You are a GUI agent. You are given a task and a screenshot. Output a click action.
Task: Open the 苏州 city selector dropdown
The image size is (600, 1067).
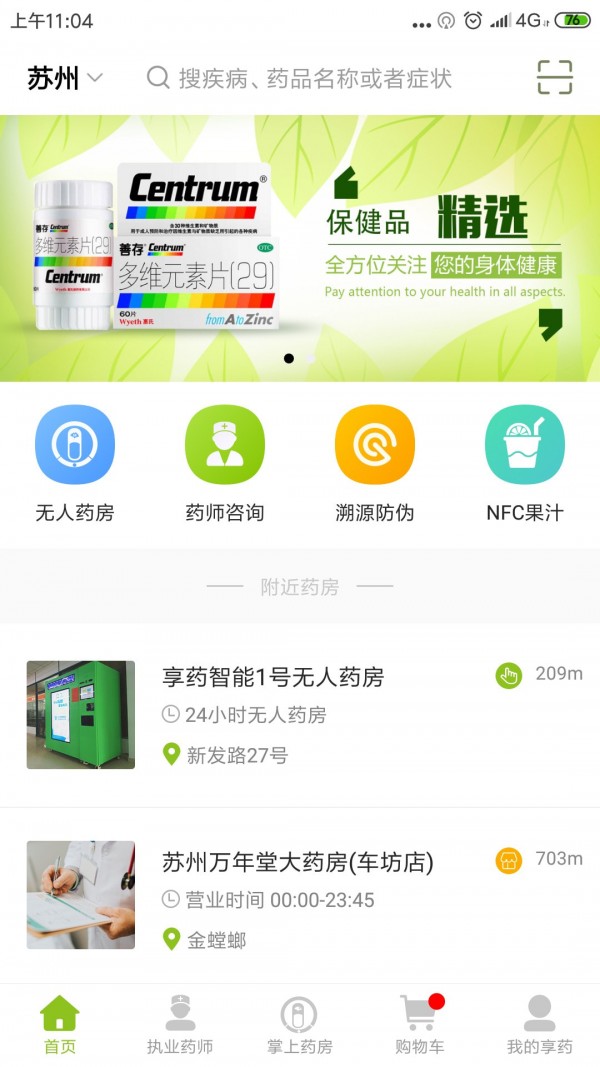(x=65, y=78)
